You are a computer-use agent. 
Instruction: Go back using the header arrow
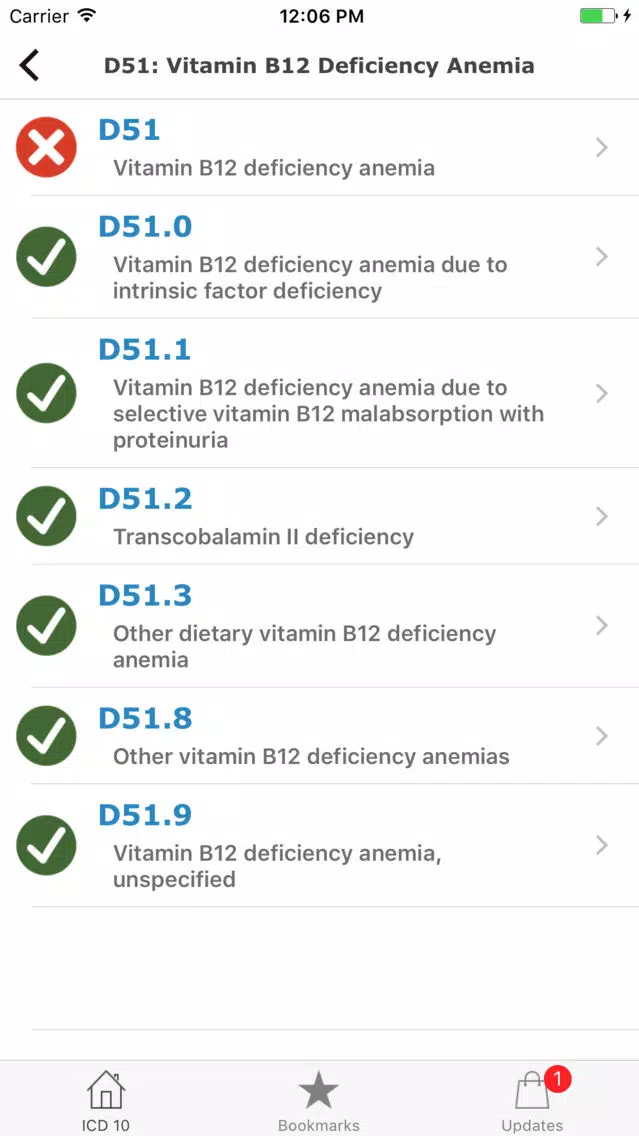click(29, 66)
